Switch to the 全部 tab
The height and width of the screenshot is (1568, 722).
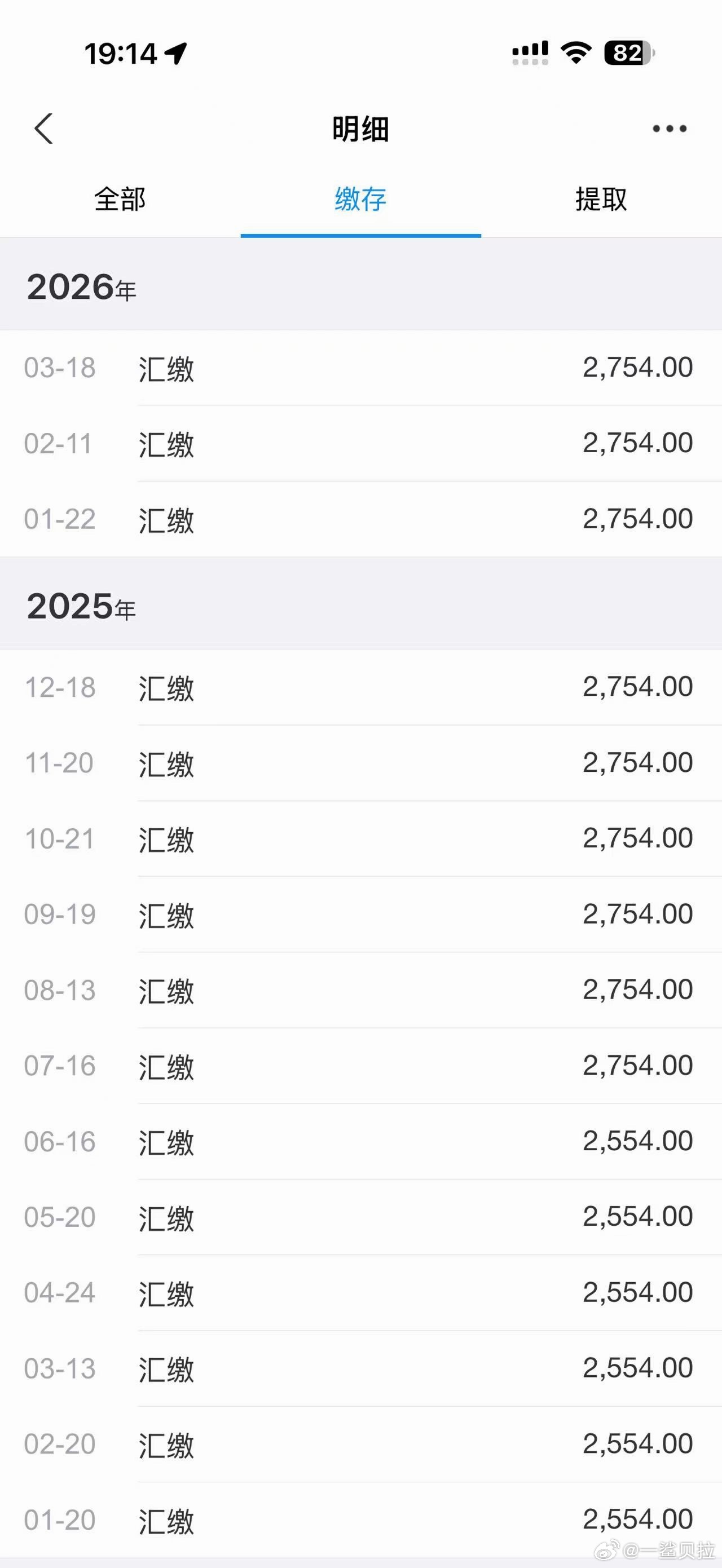click(120, 199)
